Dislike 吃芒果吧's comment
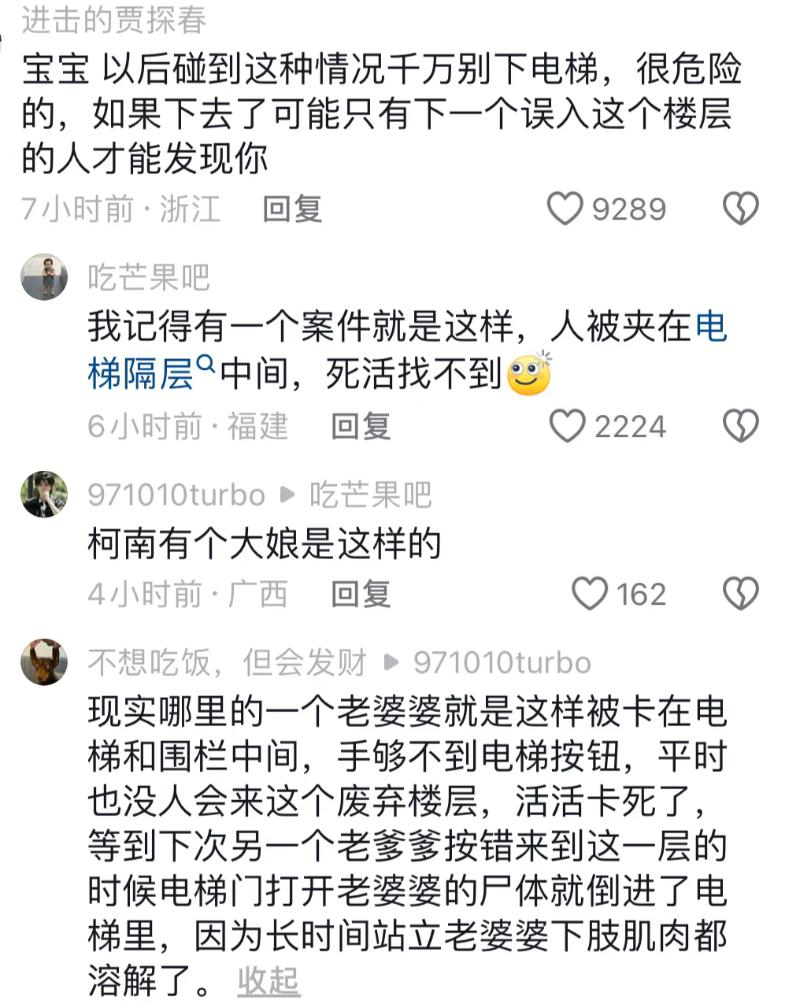Image resolution: width=800 pixels, height=1008 pixels. point(741,427)
